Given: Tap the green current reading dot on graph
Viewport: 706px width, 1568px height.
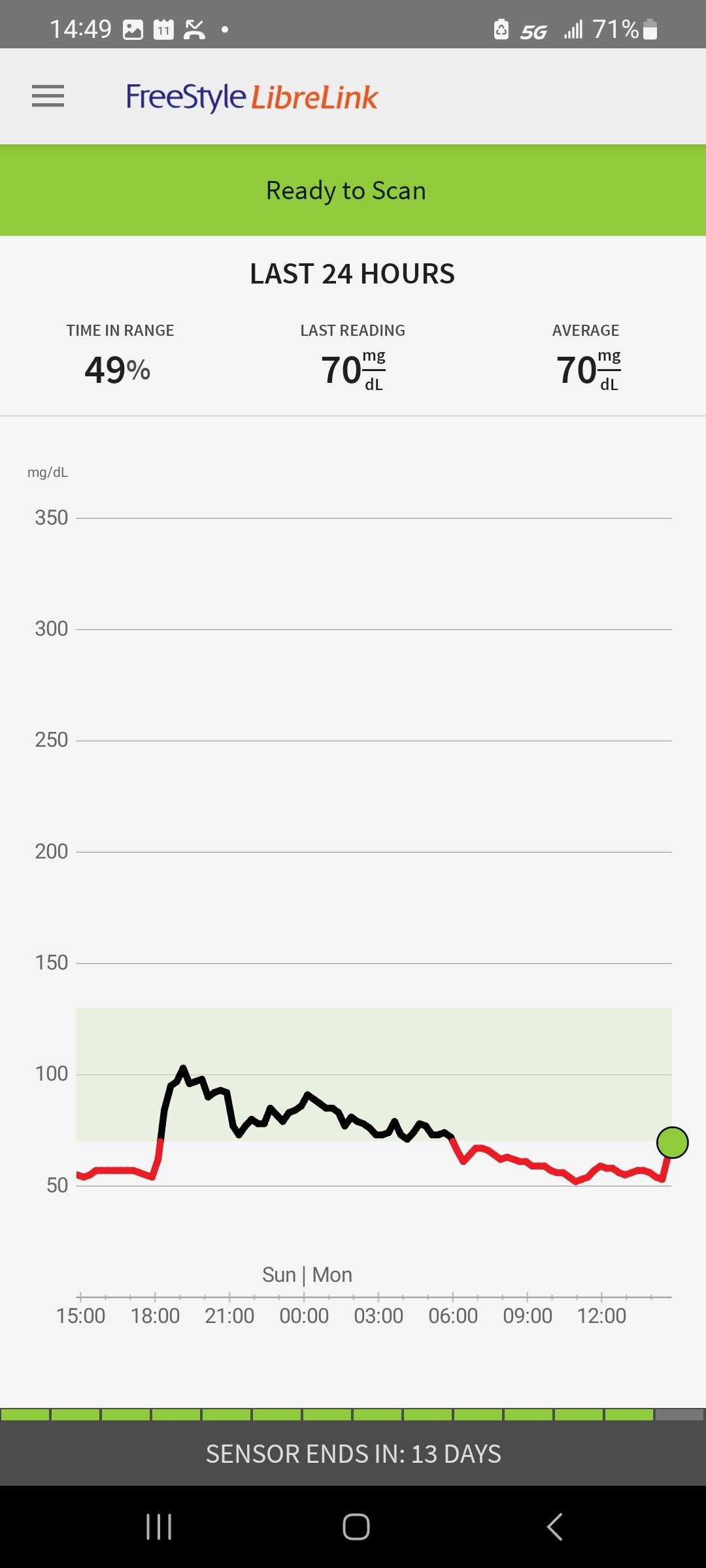Looking at the screenshot, I should coord(672,1143).
